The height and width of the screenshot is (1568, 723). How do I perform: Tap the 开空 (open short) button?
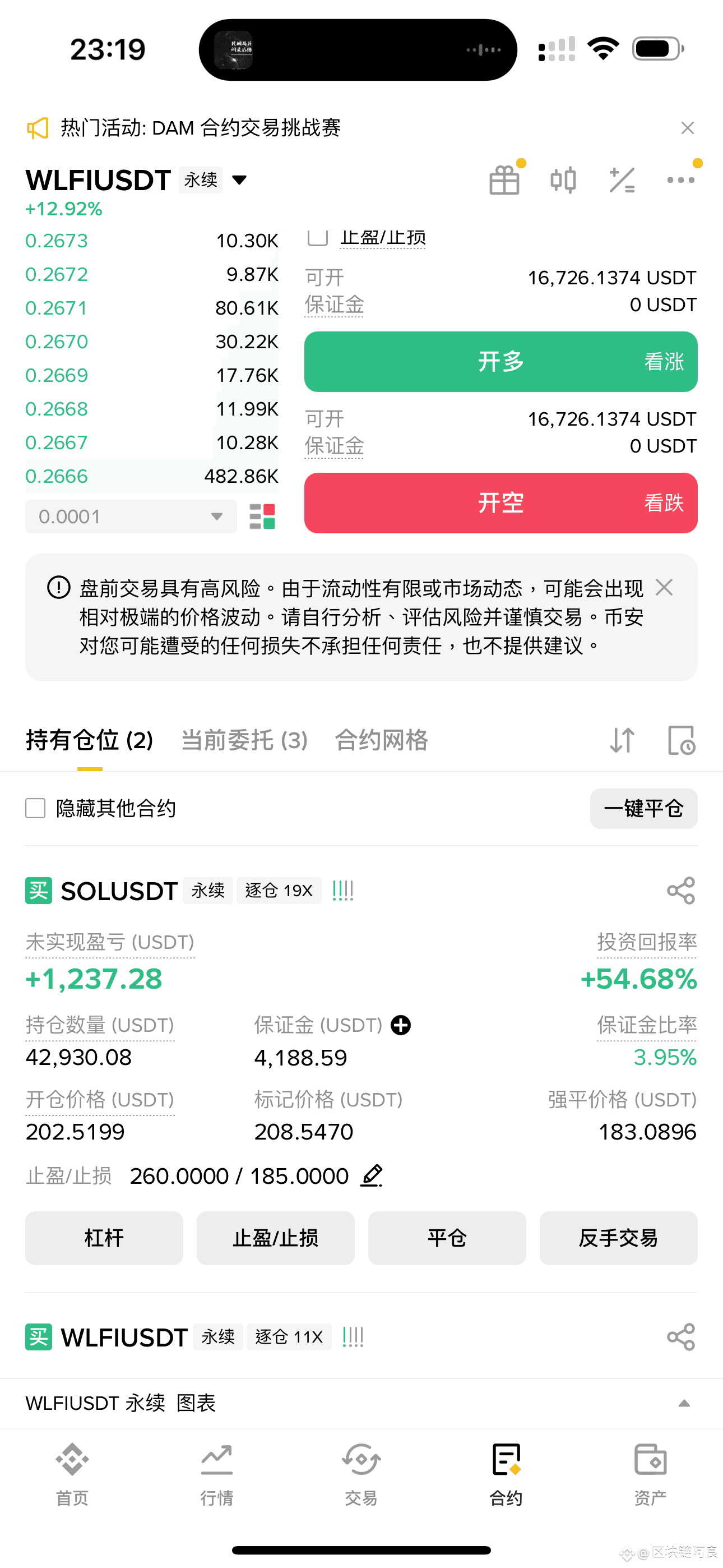(x=501, y=503)
